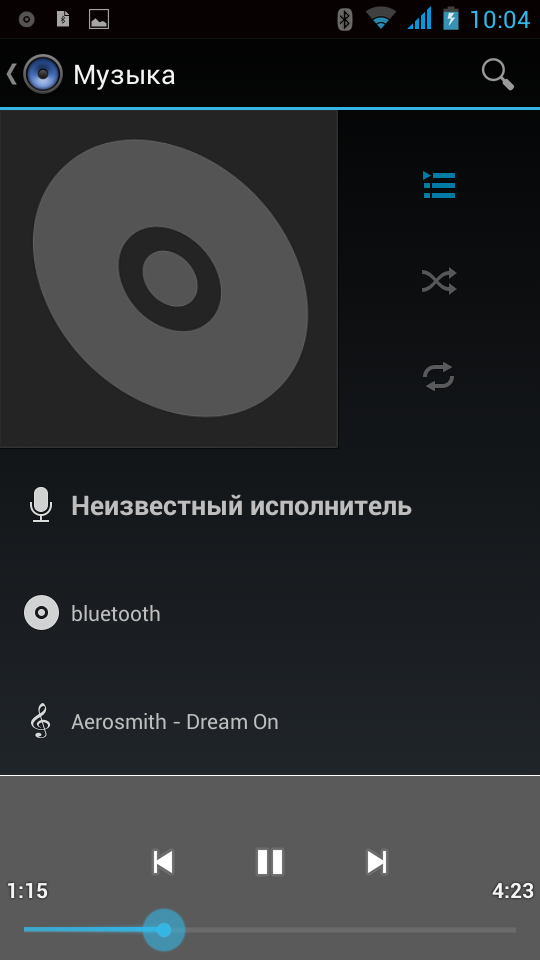Tap the album art disc image

pos(168,279)
